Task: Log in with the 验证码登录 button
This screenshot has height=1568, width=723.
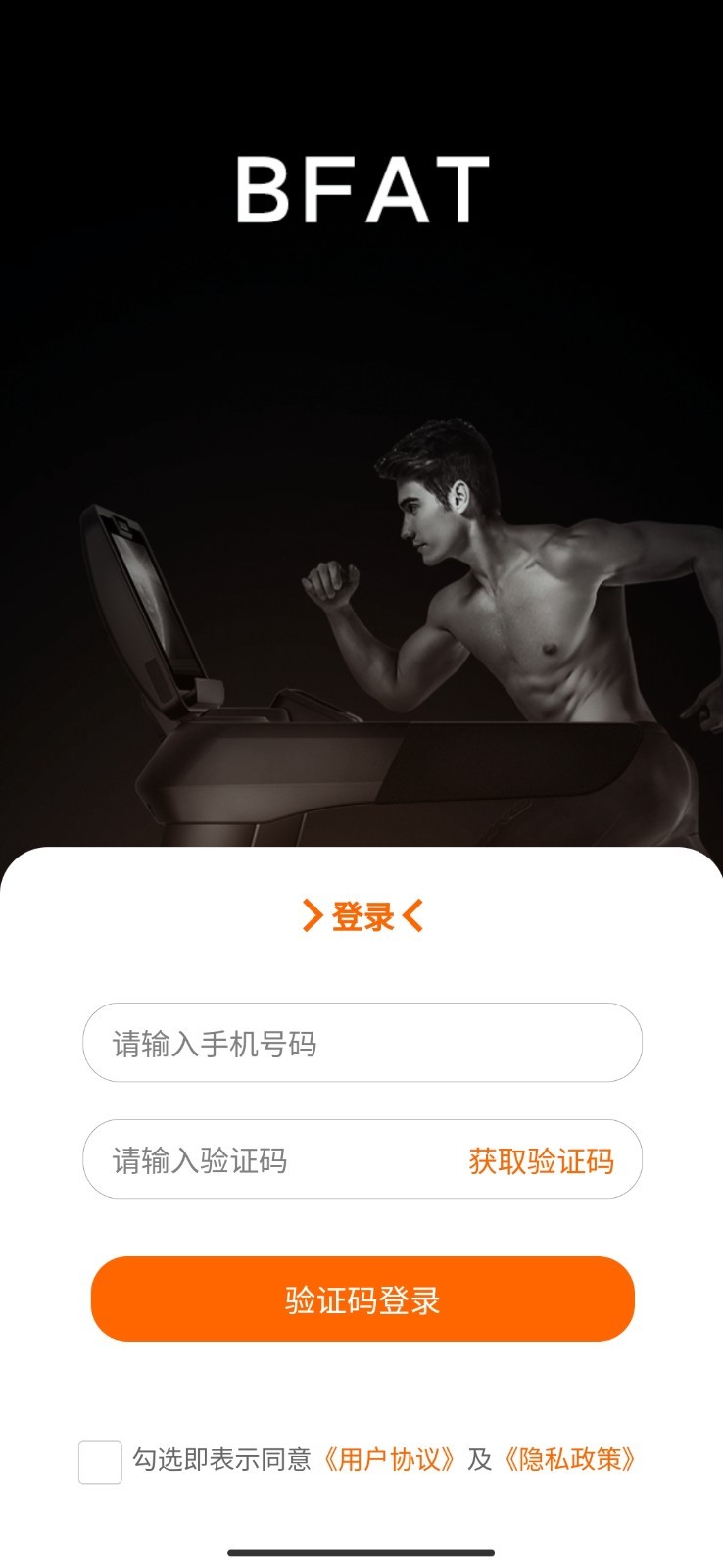Action: pos(362,1299)
